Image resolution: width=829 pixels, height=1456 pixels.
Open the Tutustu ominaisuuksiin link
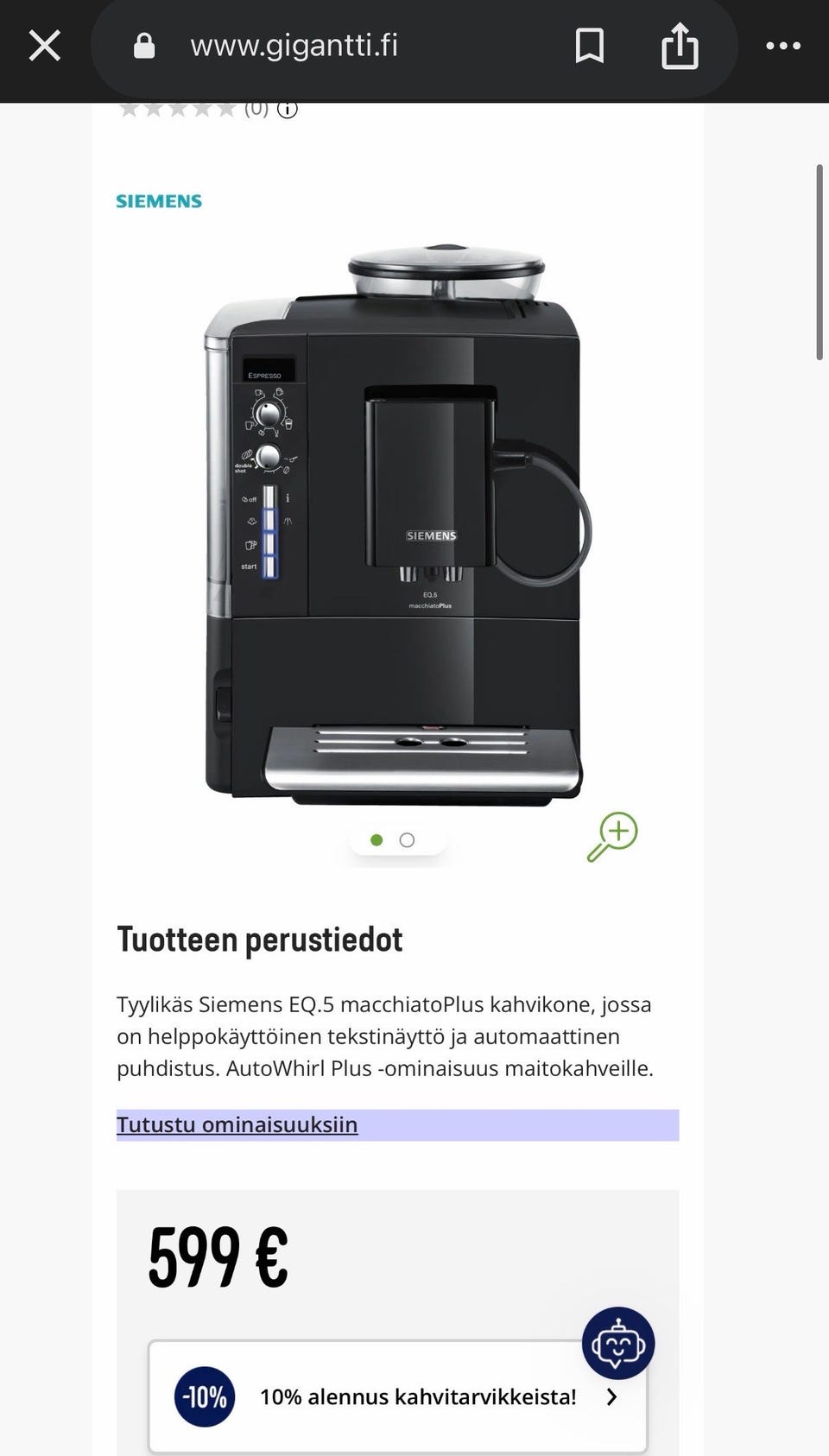click(x=237, y=1124)
